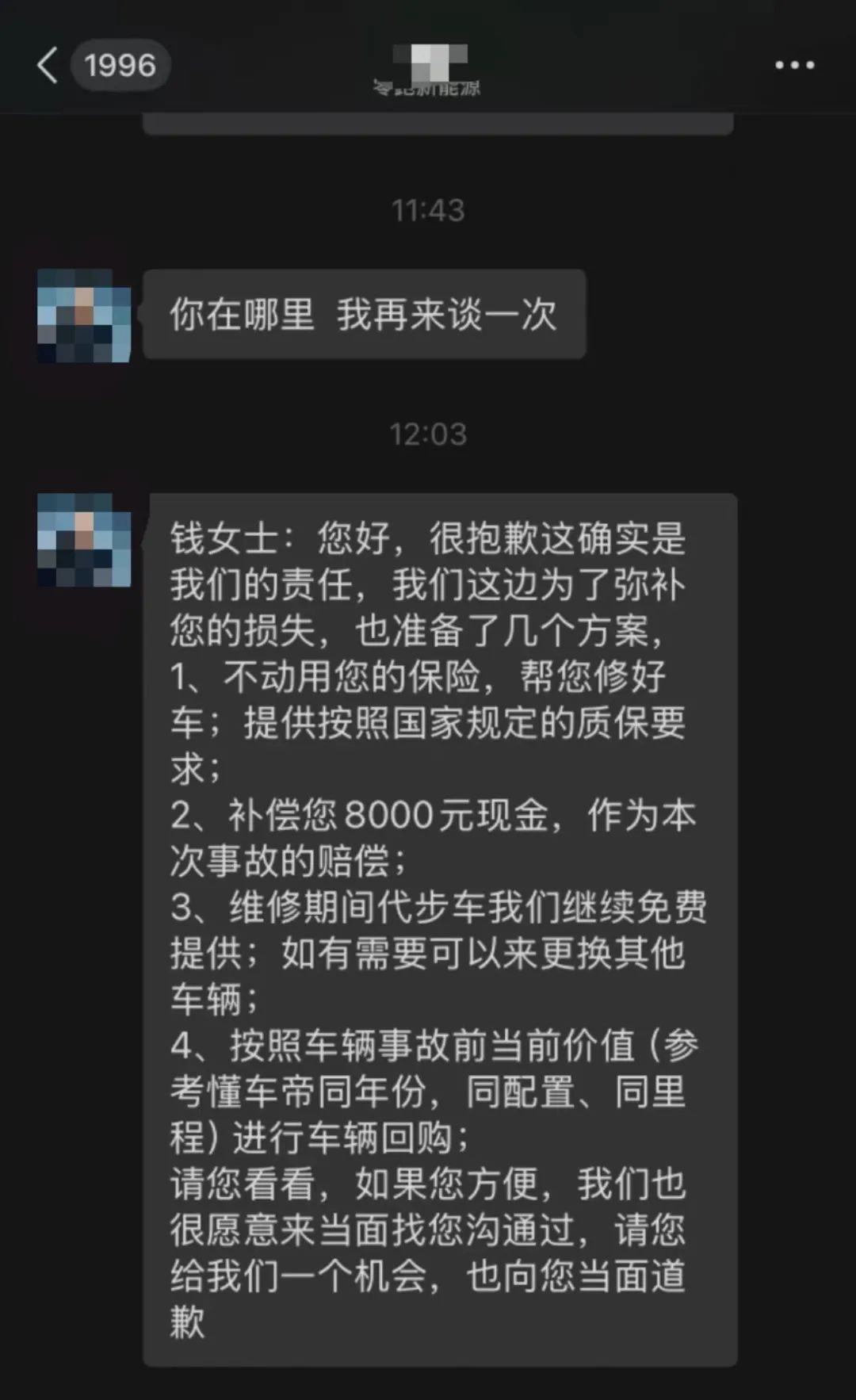Image resolution: width=856 pixels, height=1400 pixels.
Task: Go back to the chat list
Action: [48, 65]
